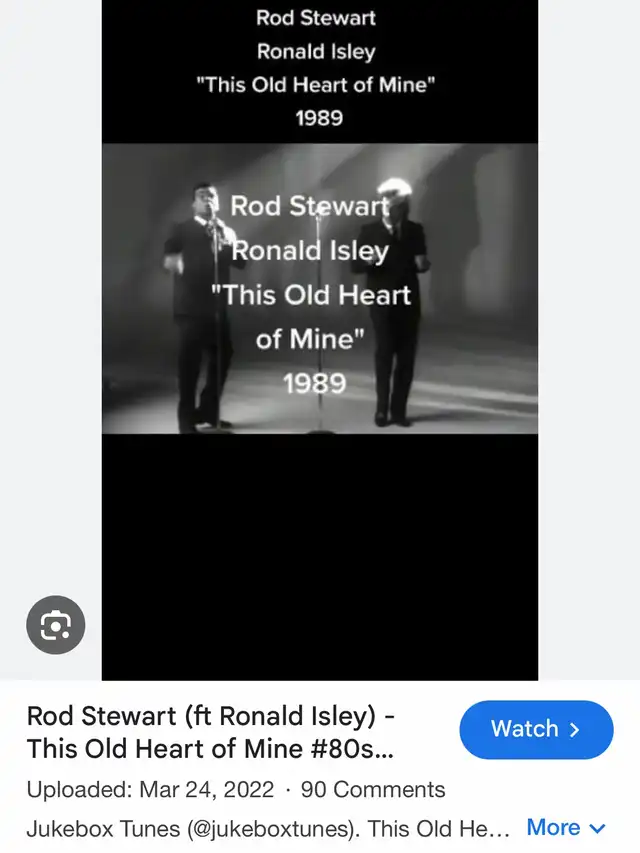
Task: Open the Rod Stewart video thumbnail
Action: pyautogui.click(x=320, y=340)
